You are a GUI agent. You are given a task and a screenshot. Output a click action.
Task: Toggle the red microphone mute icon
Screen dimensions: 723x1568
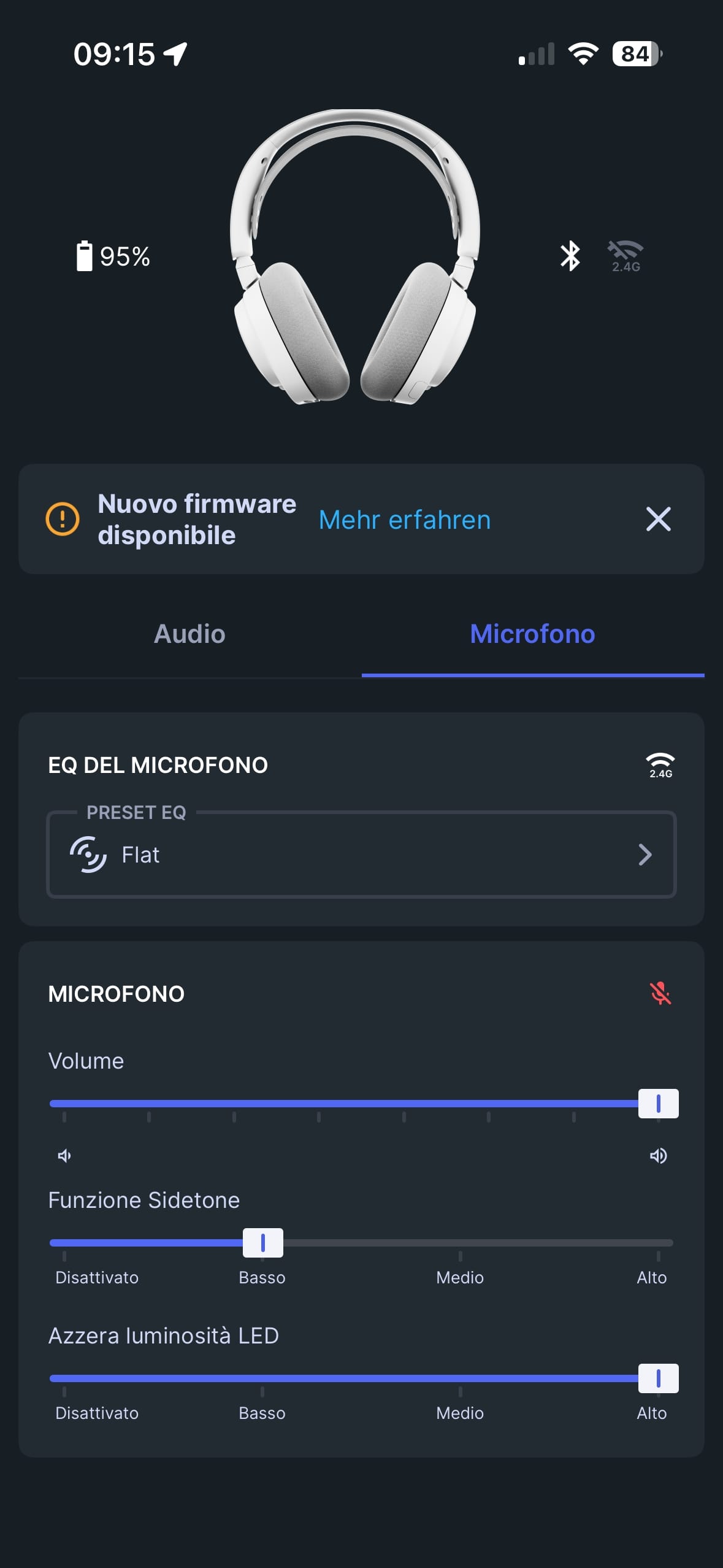(660, 993)
